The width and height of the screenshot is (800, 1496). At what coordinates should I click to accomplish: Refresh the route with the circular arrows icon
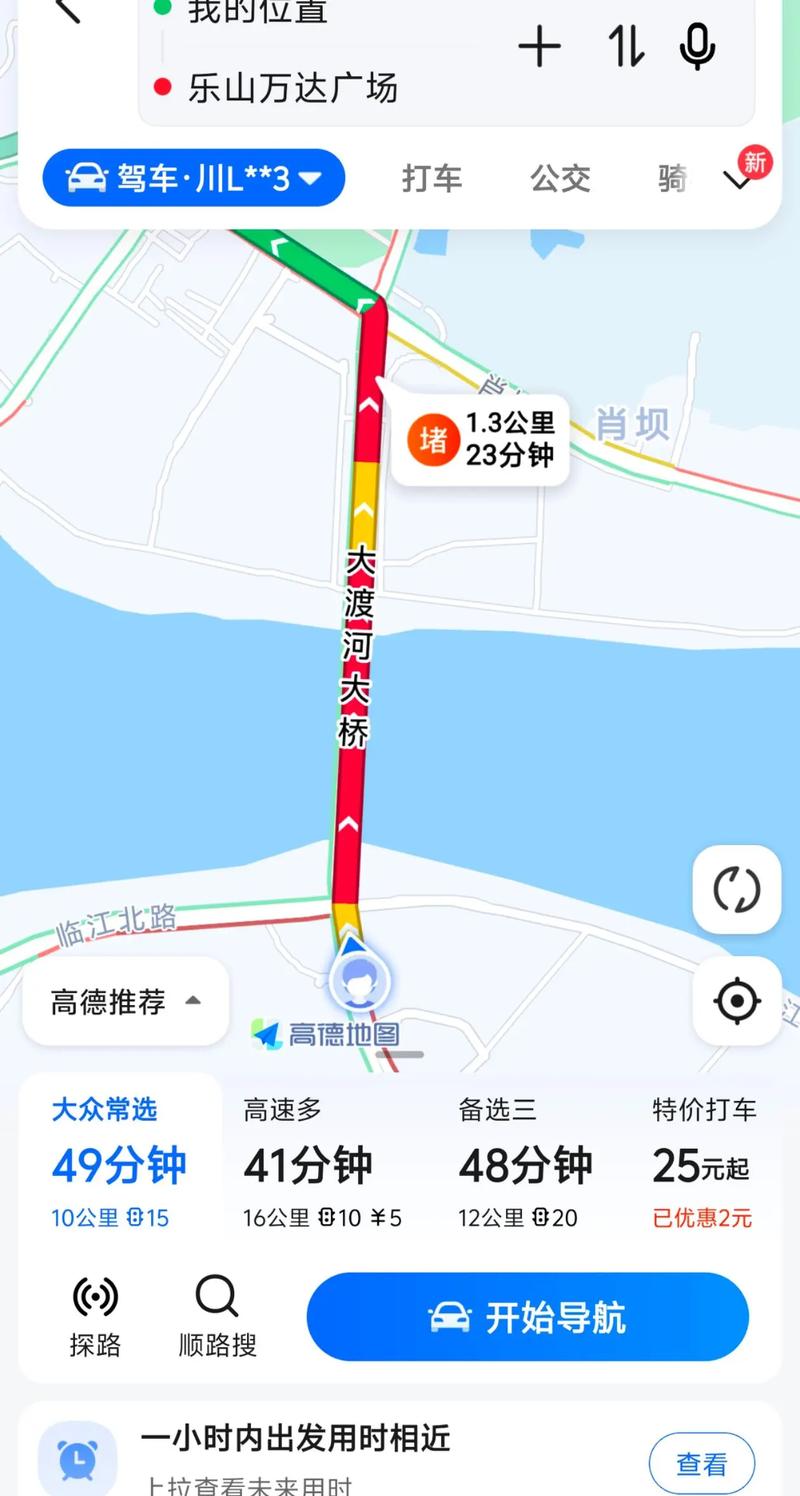736,890
